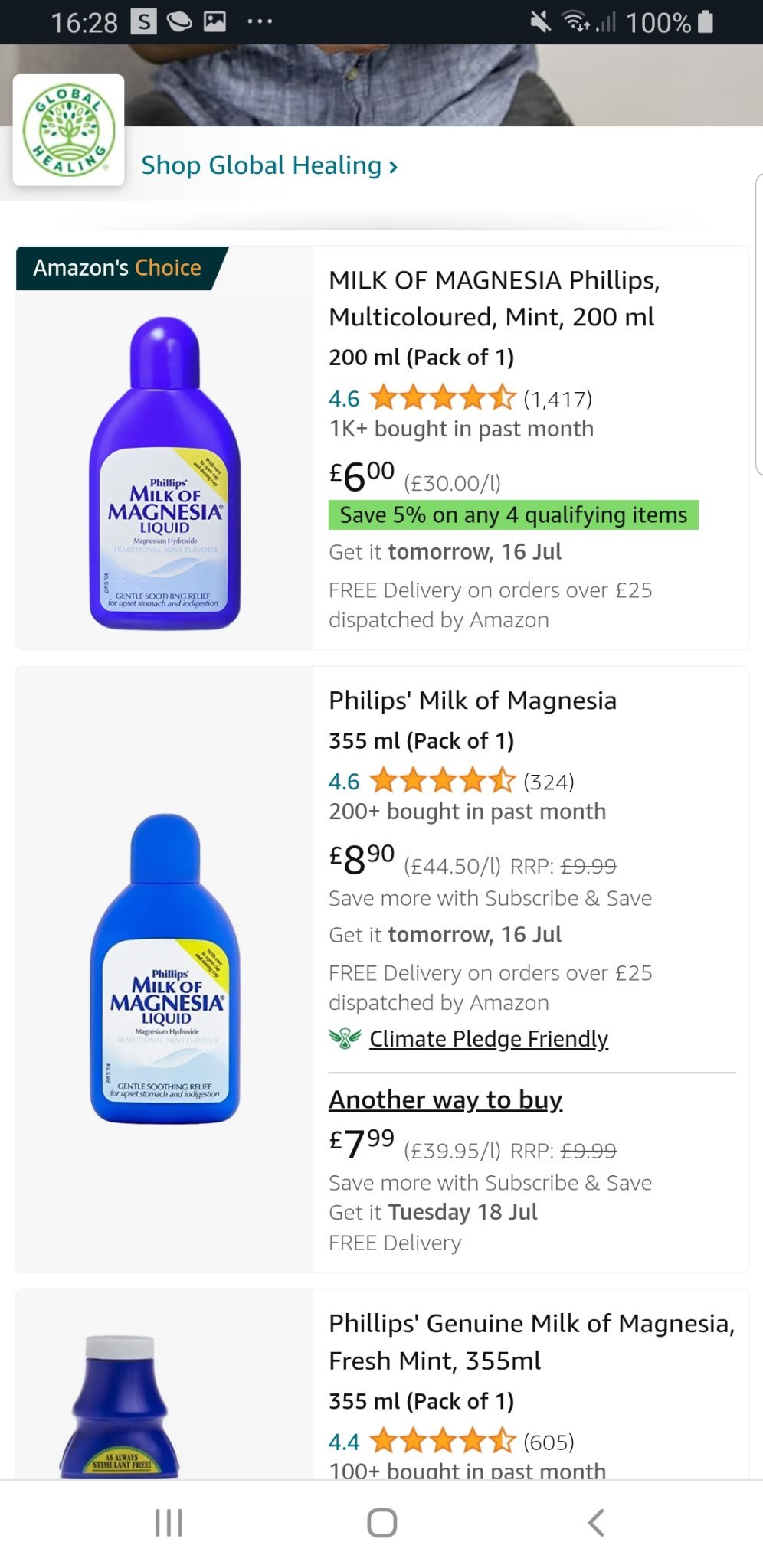
Task: Open ratings for the 1,417-review product
Action: 443,398
